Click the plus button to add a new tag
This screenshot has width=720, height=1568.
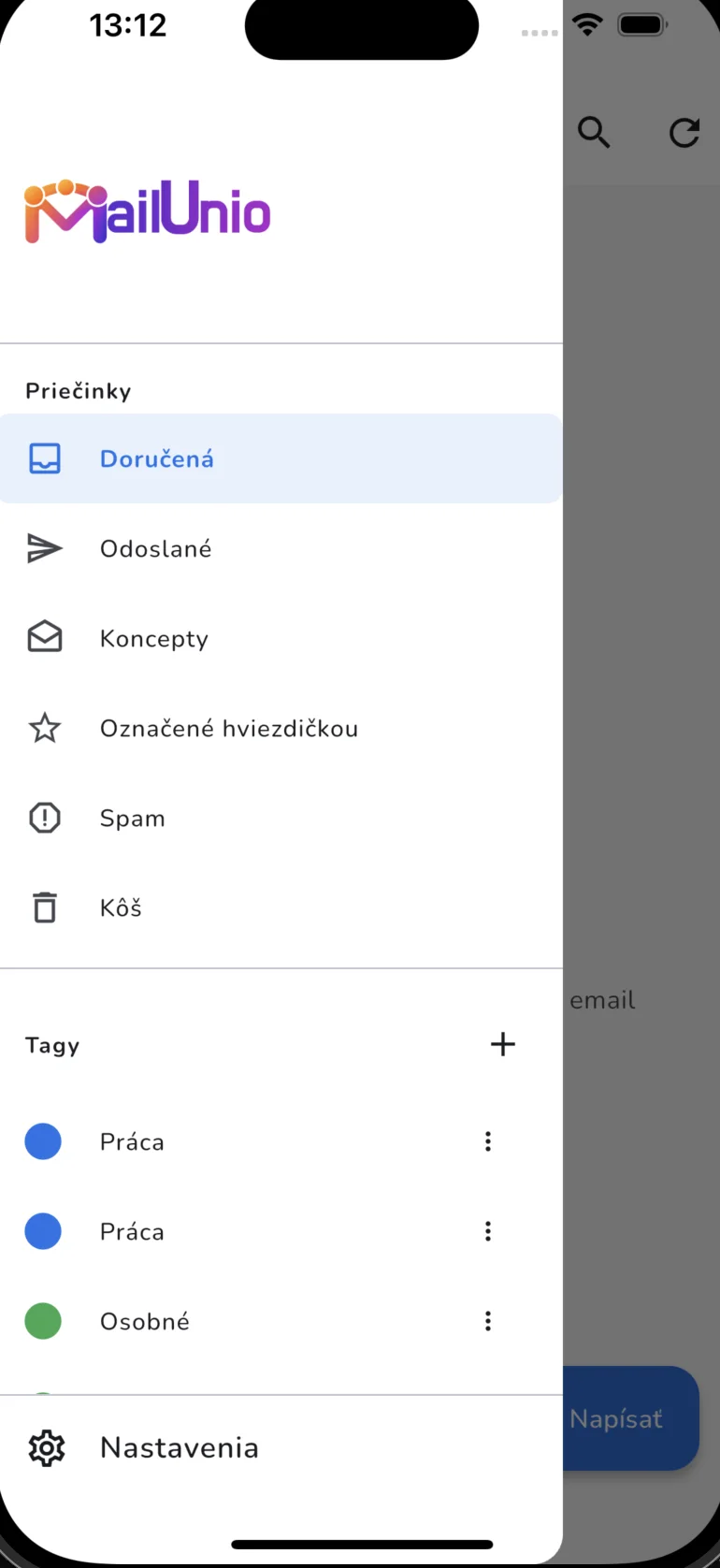point(503,1043)
